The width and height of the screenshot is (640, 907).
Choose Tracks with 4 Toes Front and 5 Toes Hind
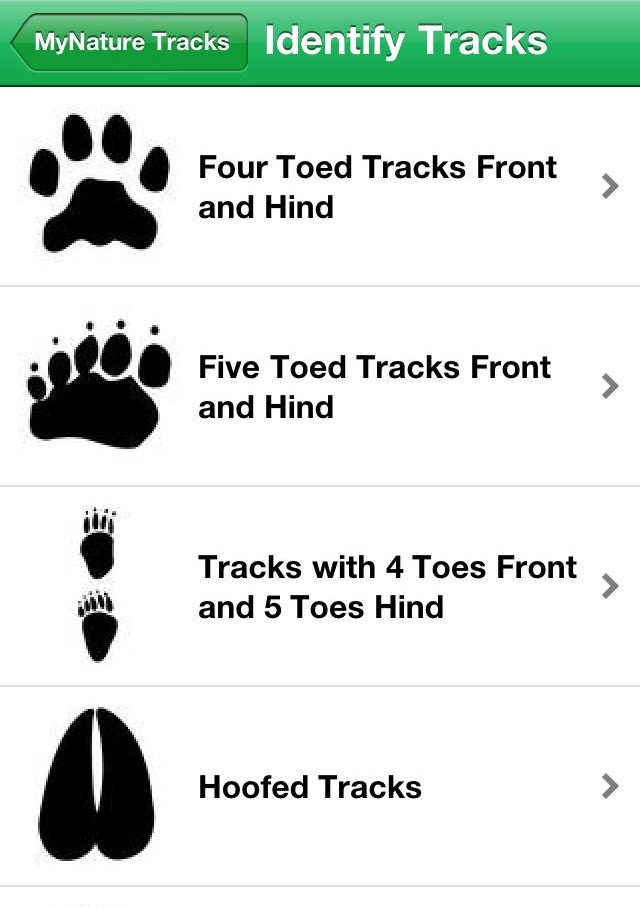click(386, 587)
